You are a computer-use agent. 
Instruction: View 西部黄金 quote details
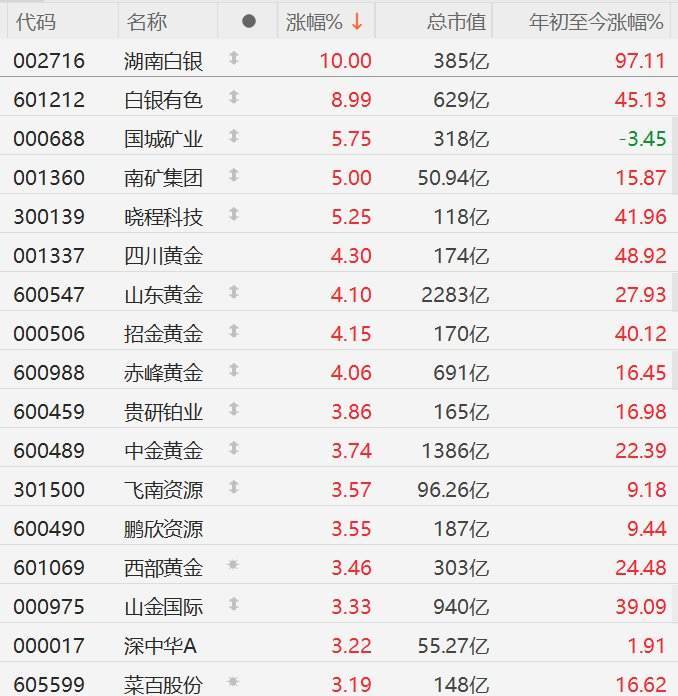(164, 568)
